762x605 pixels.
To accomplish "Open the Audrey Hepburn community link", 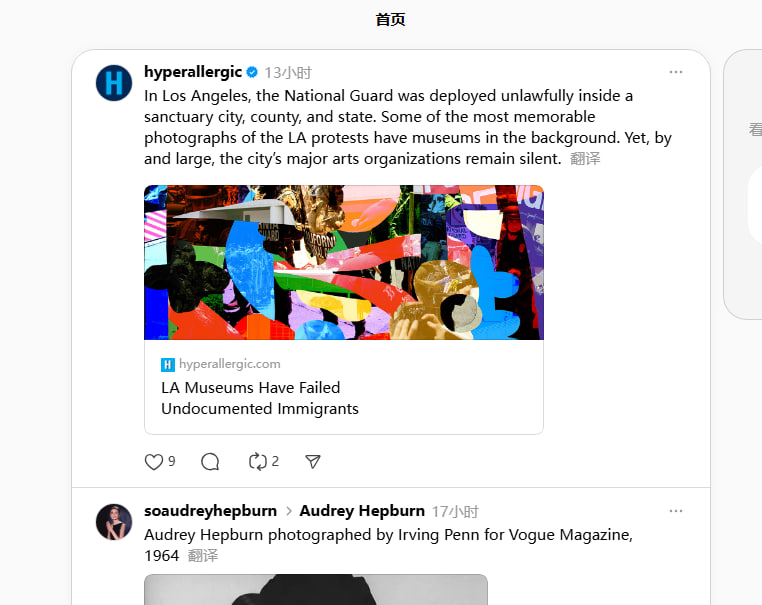I will (361, 511).
